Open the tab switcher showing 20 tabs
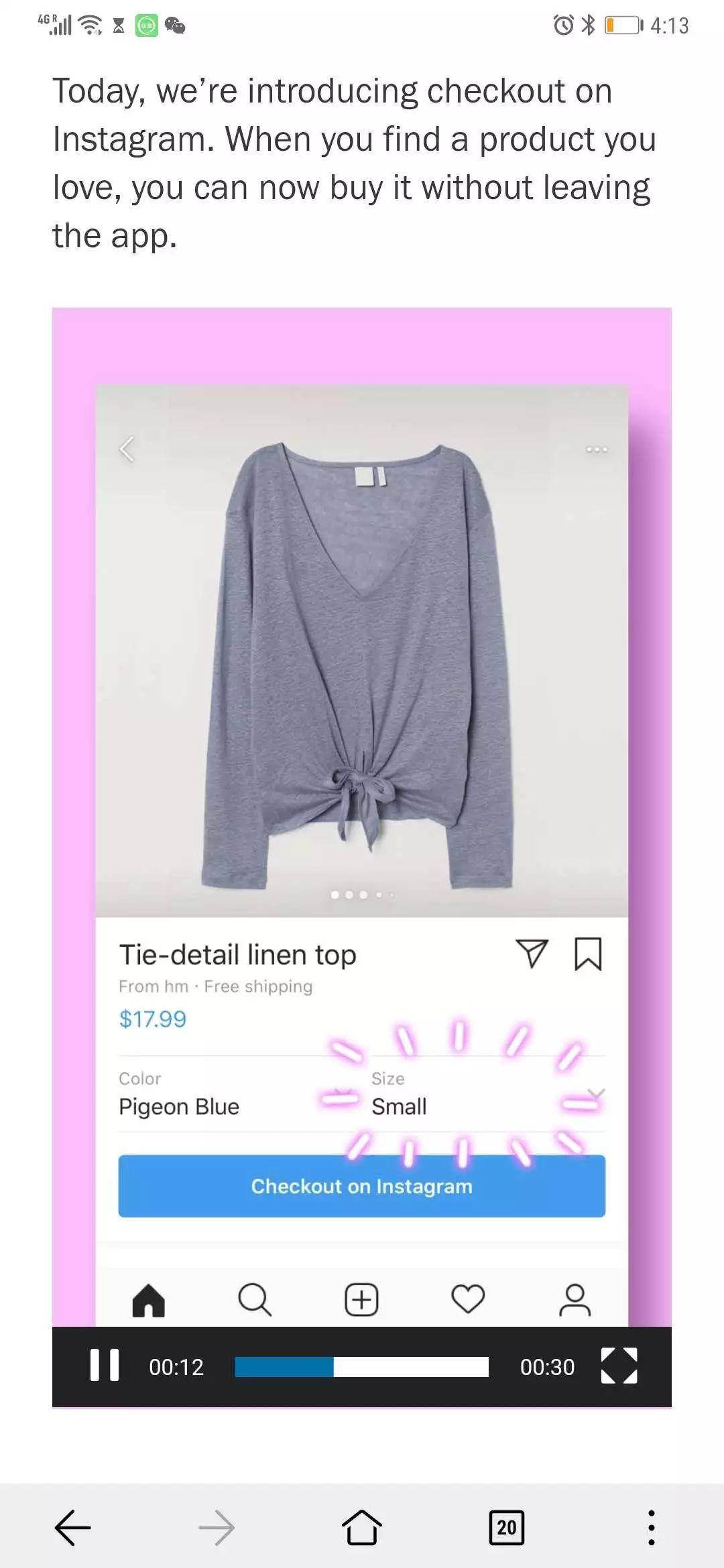The height and width of the screenshot is (1568, 724). click(506, 1527)
